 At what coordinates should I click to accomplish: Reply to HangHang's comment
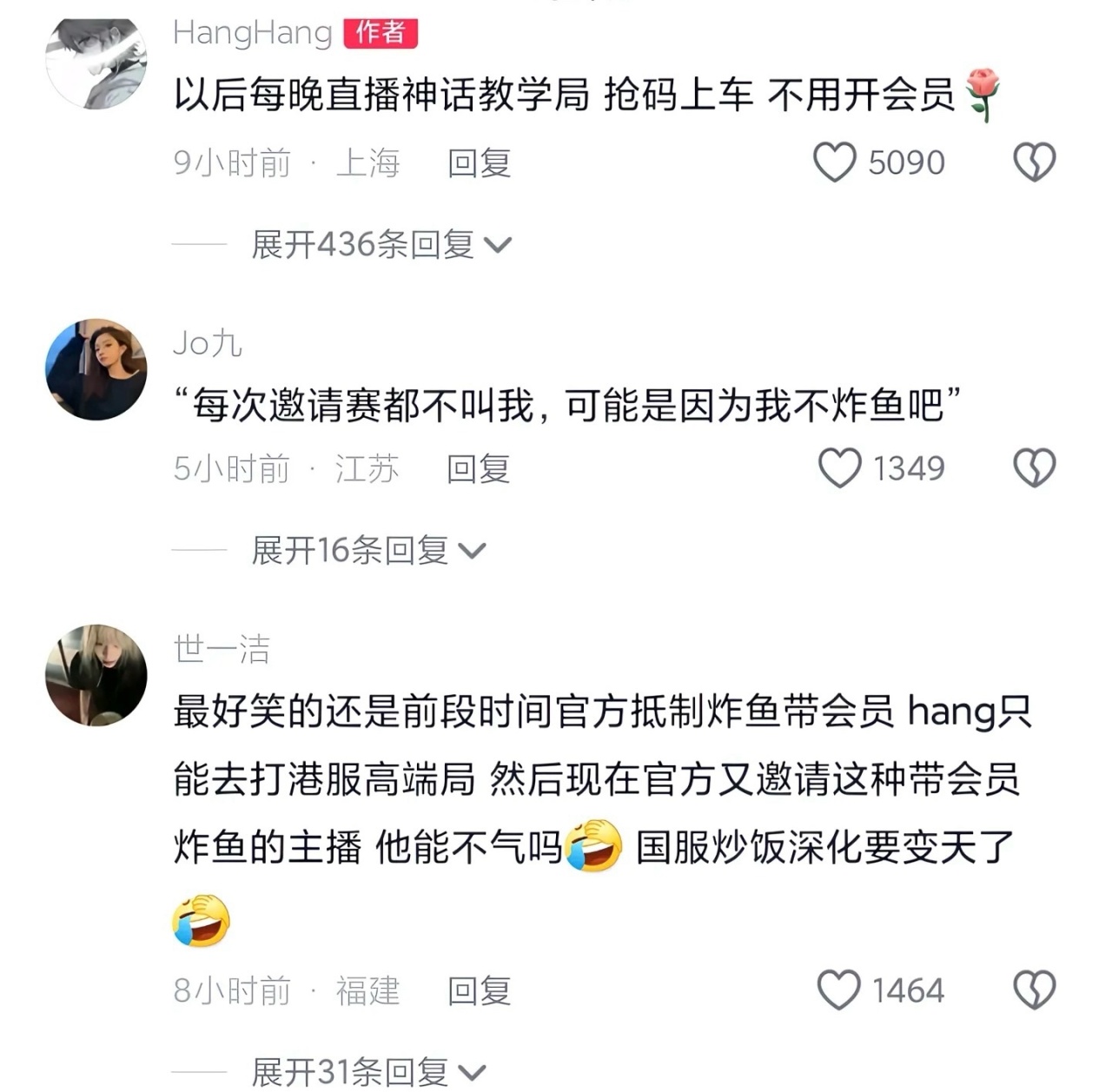(x=479, y=163)
